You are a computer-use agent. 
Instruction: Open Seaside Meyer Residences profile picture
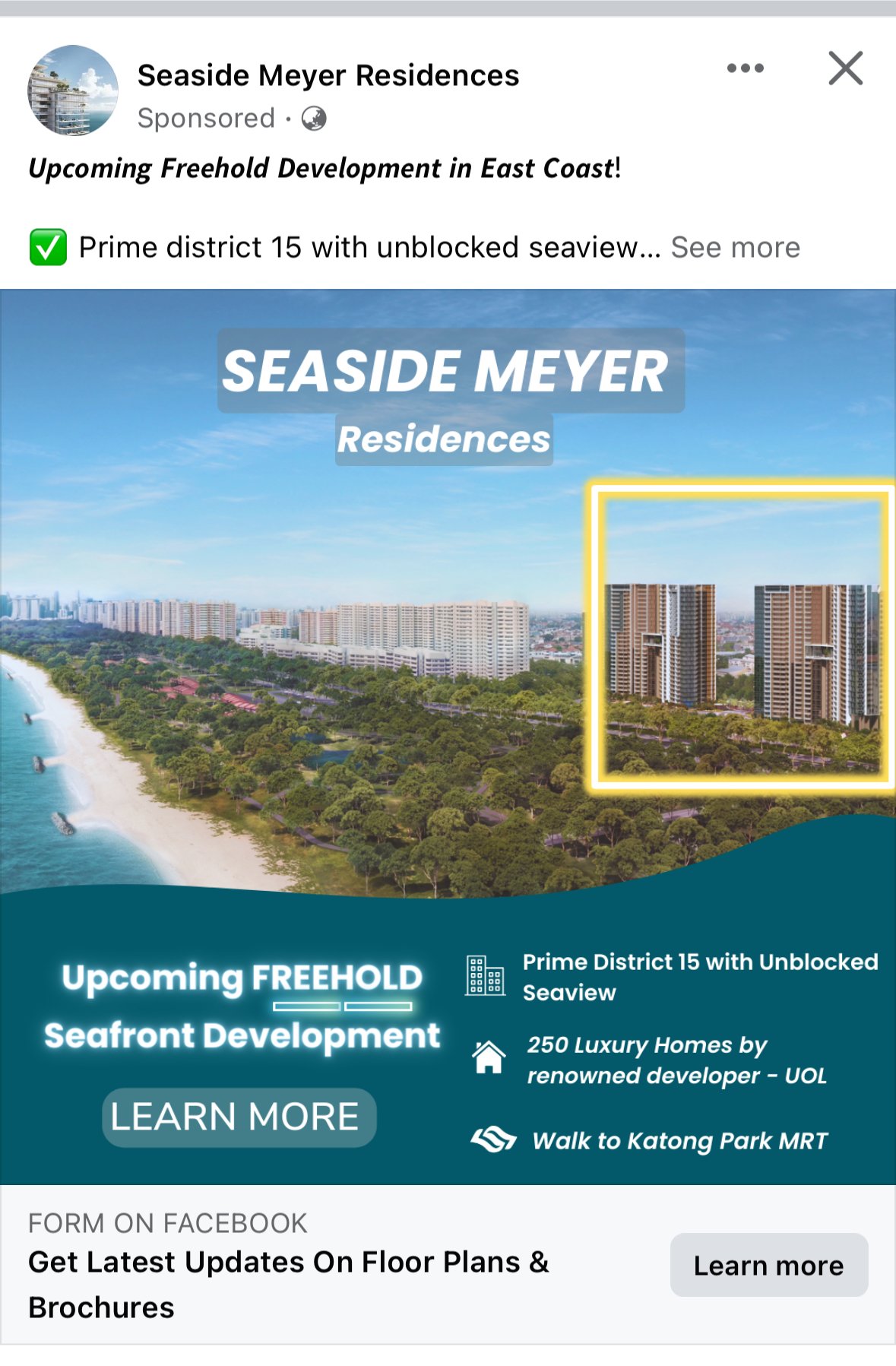click(73, 90)
